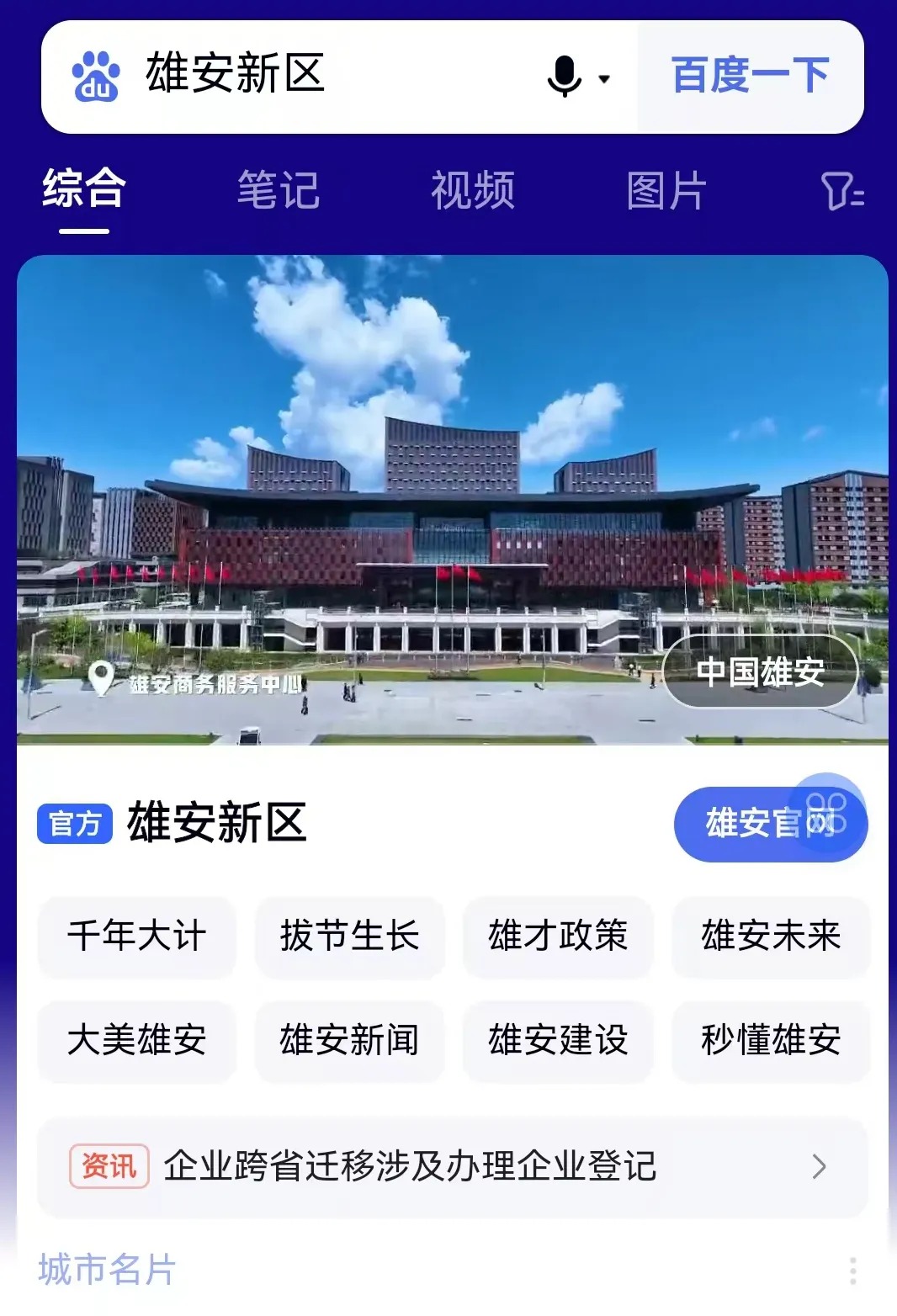Click the 中国雄安 overlay on the video

(758, 671)
